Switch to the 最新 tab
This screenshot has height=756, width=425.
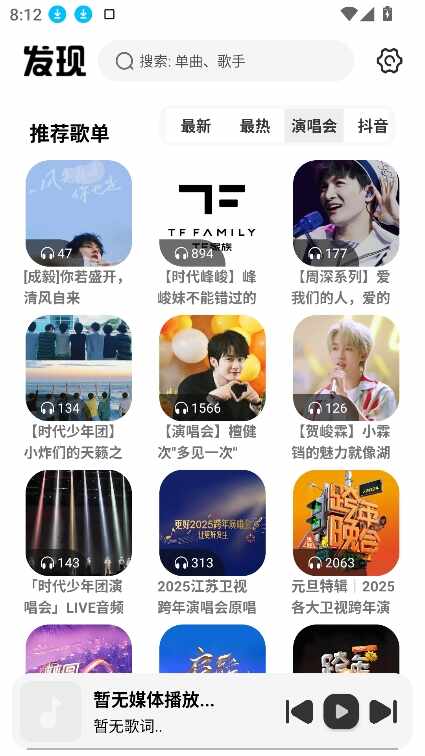coord(195,126)
